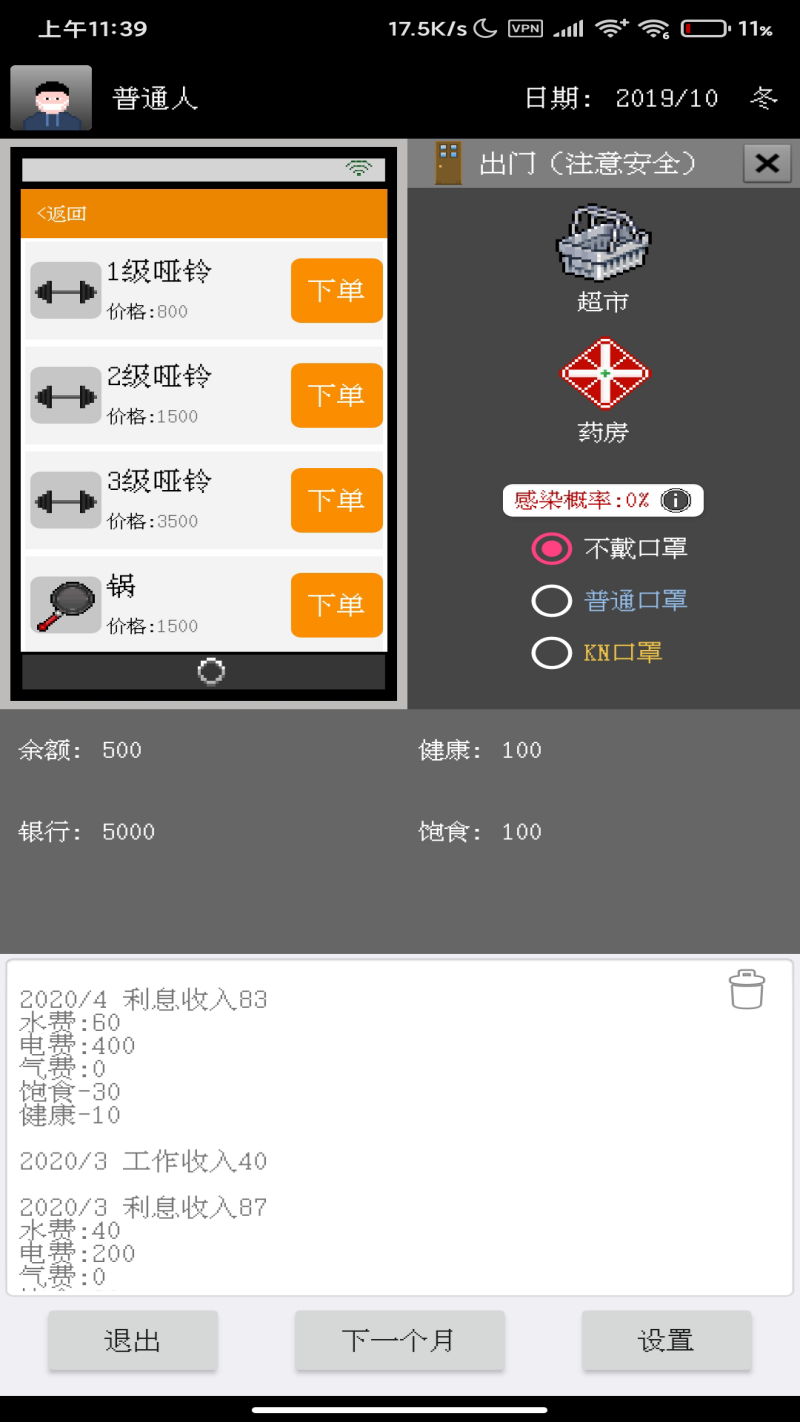Screen dimensions: 800x1422
Task: Tap the in-game phone home button
Action: point(211,672)
